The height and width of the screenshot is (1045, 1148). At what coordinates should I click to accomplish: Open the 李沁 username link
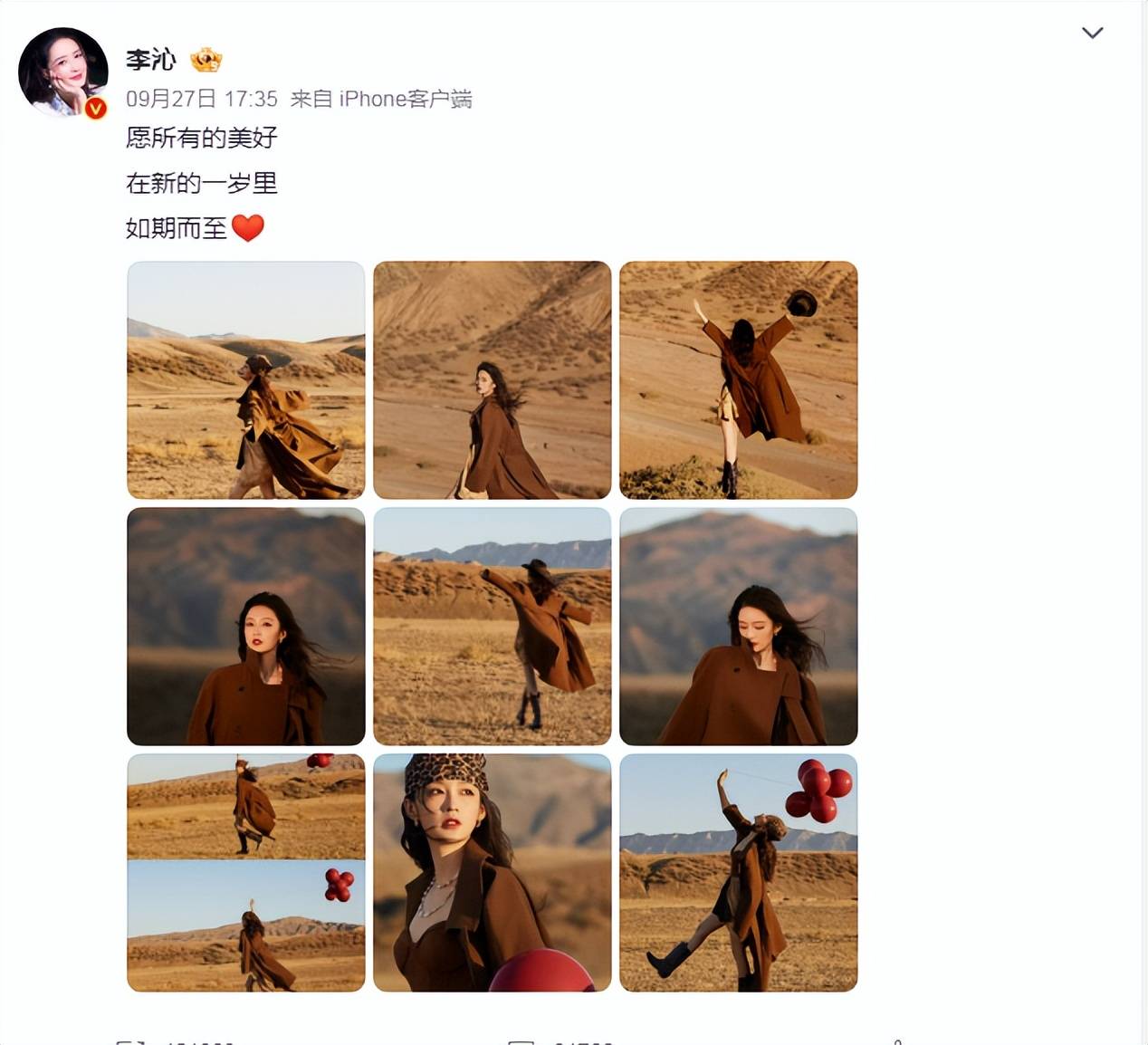coord(150,60)
